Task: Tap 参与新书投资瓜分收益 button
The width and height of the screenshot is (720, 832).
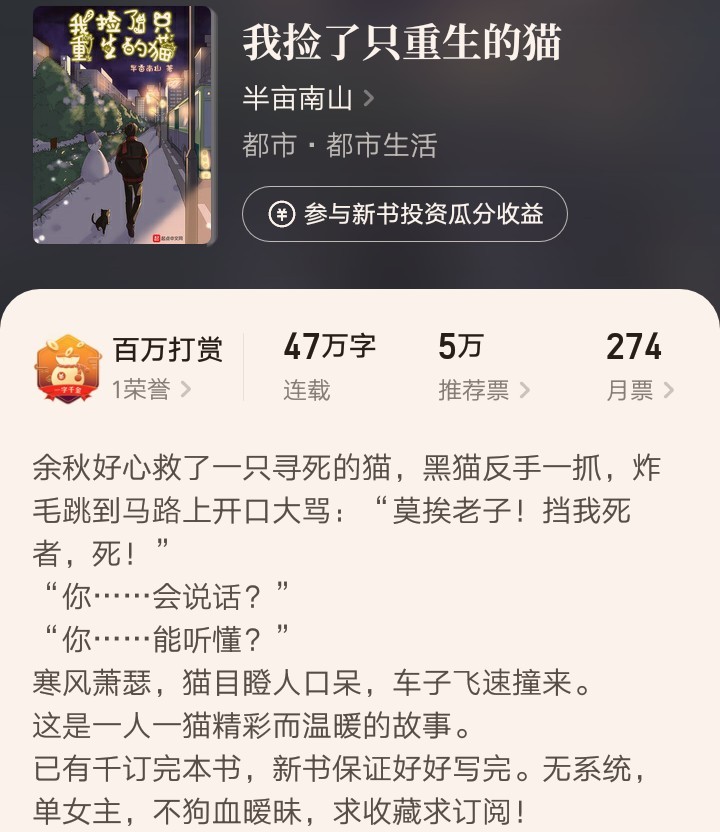Action: (405, 214)
